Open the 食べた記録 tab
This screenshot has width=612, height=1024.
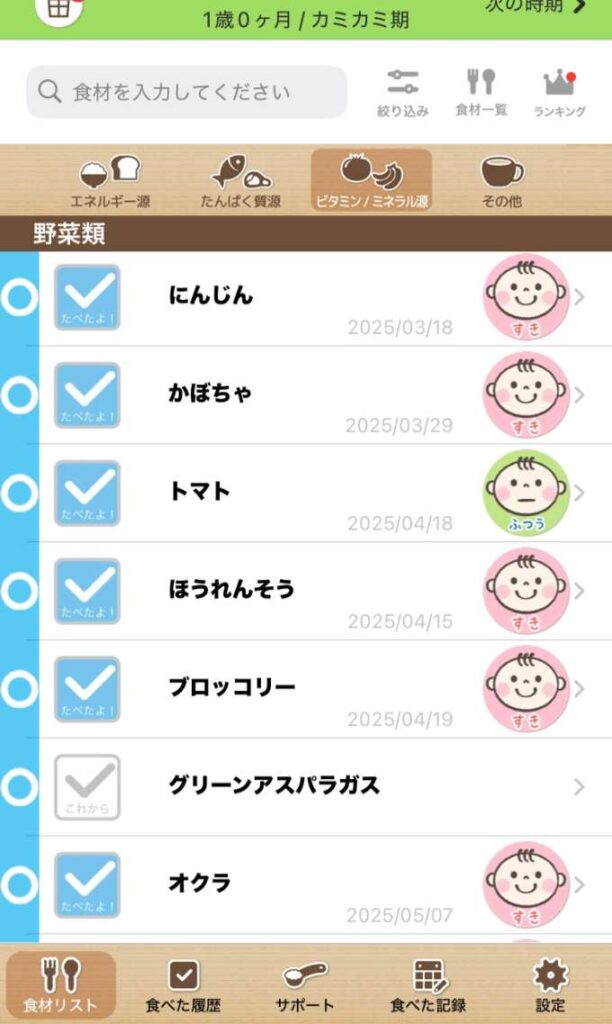pyautogui.click(x=428, y=985)
